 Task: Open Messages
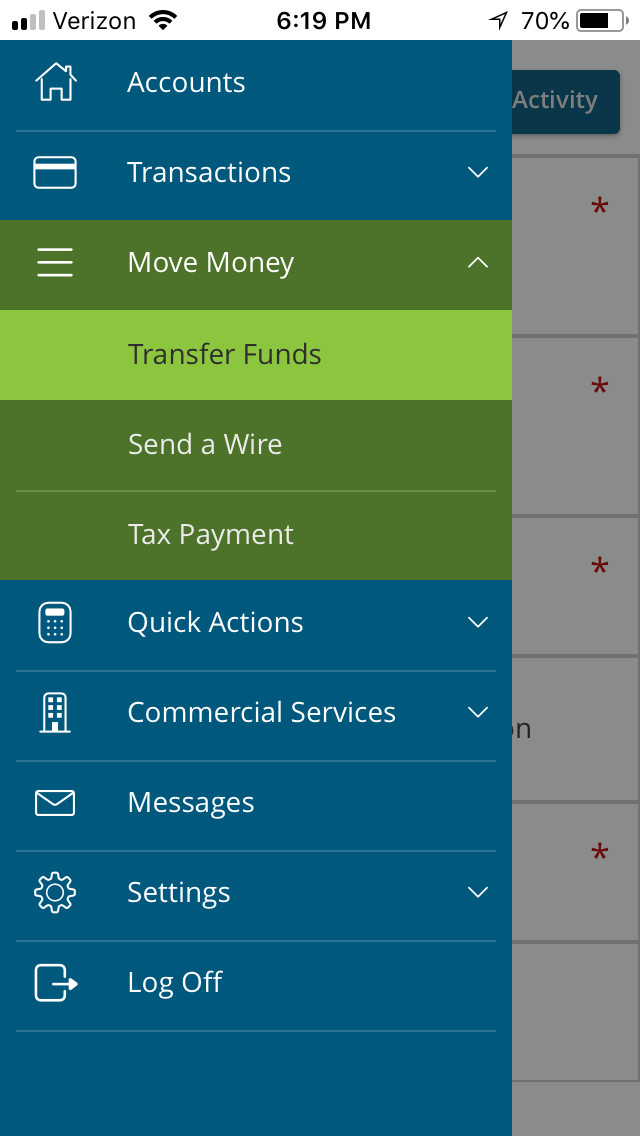click(x=191, y=803)
